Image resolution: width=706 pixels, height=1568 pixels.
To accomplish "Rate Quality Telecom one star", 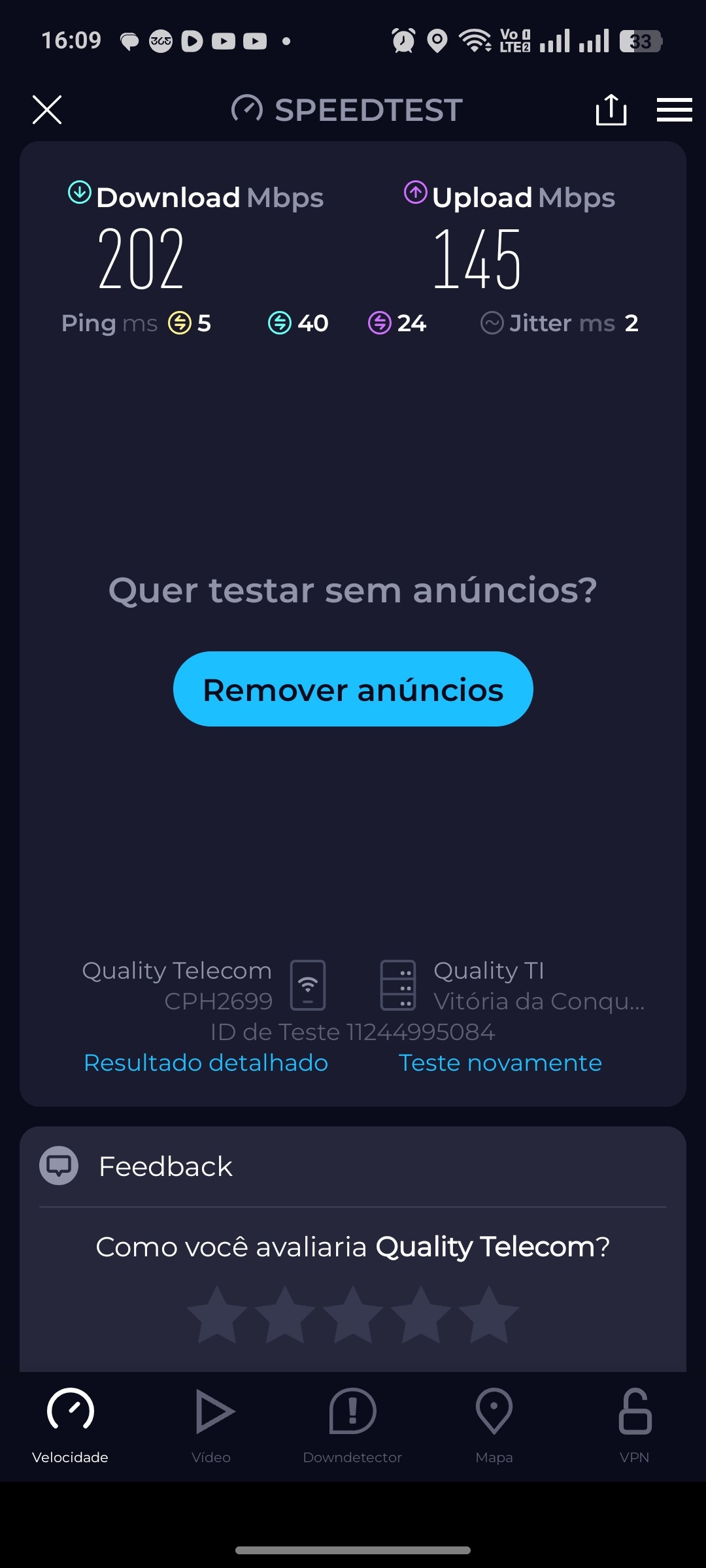I will pos(217,1315).
